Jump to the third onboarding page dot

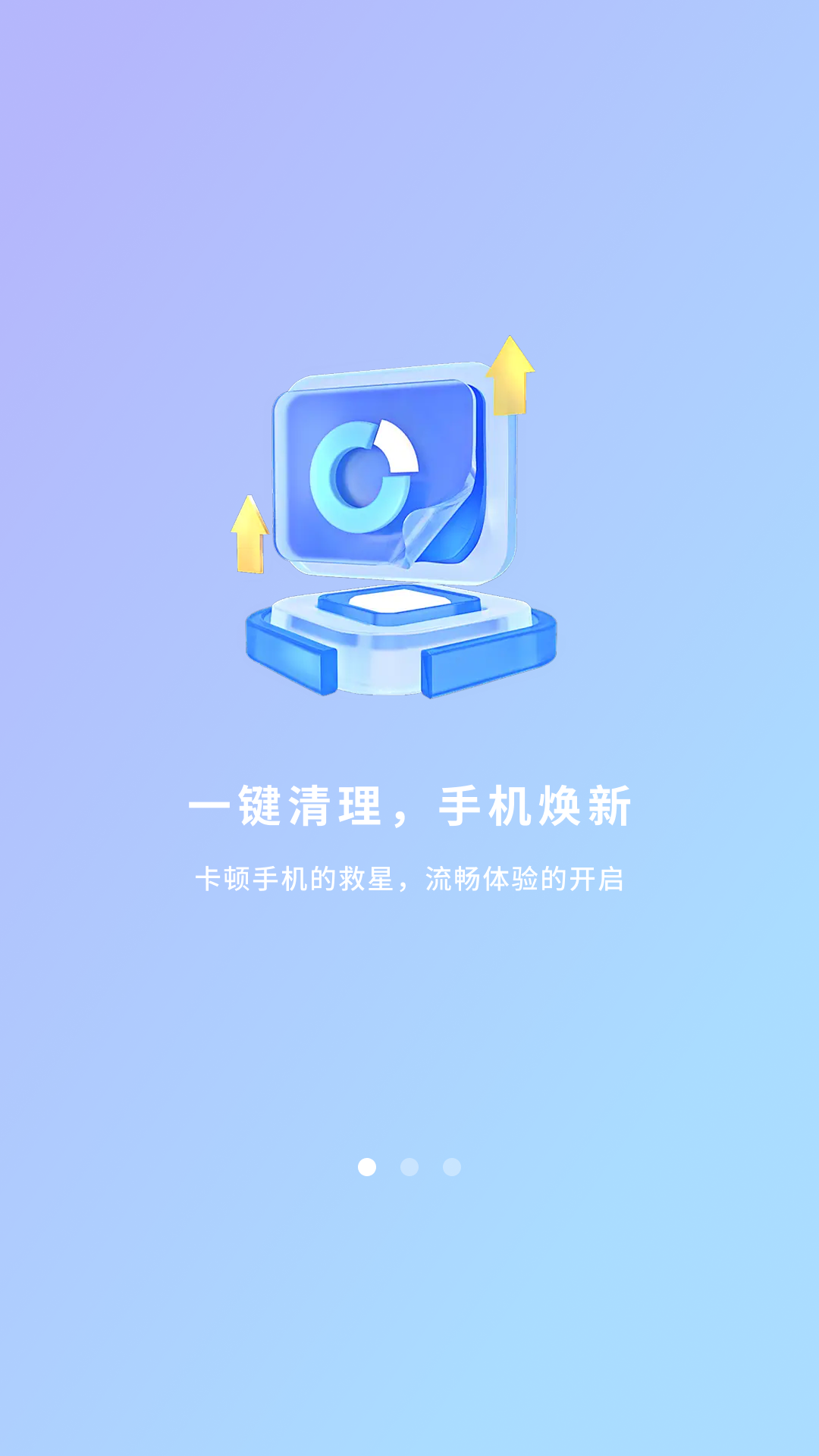[x=452, y=1167]
